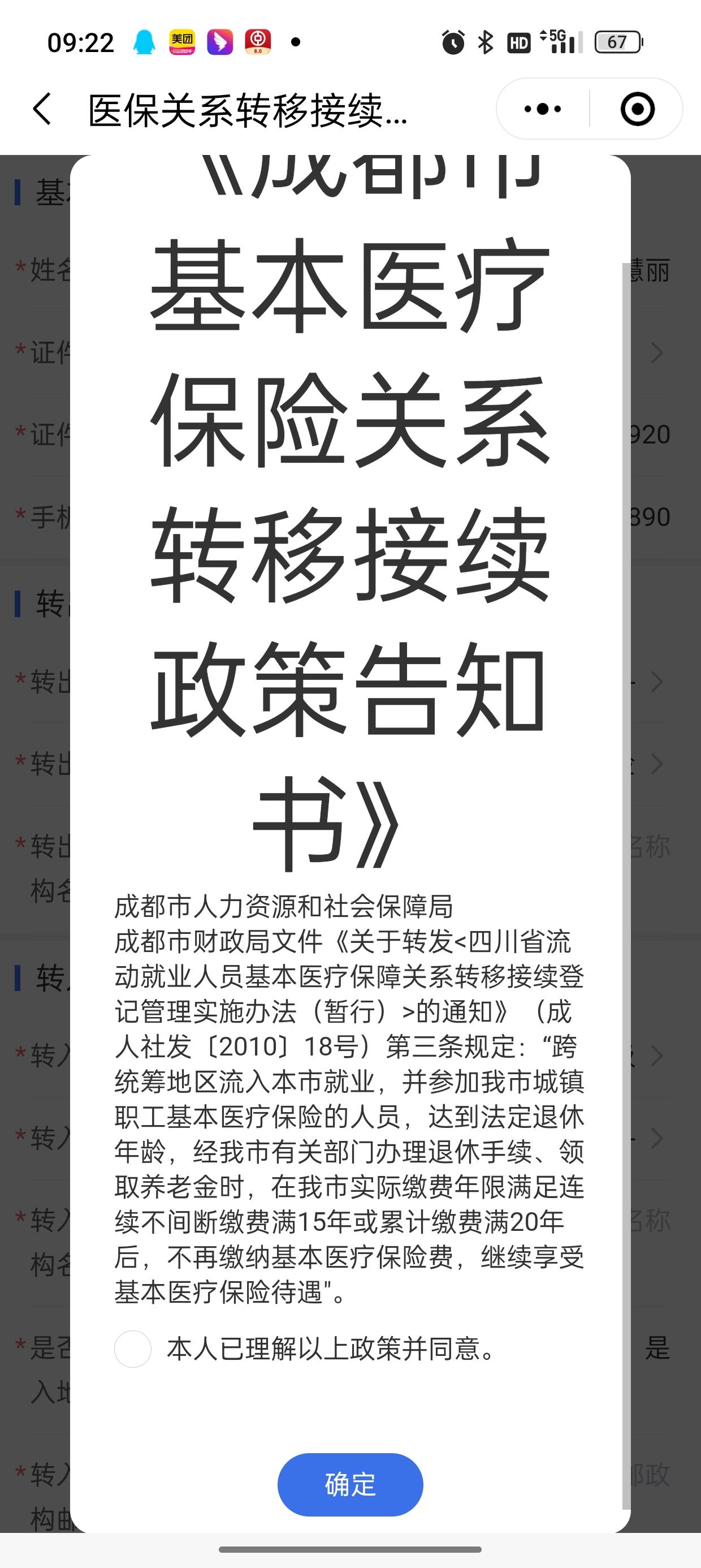Viewport: 701px width, 1568px height.
Task: Confirm the notice with the 确定 button
Action: click(x=350, y=1484)
